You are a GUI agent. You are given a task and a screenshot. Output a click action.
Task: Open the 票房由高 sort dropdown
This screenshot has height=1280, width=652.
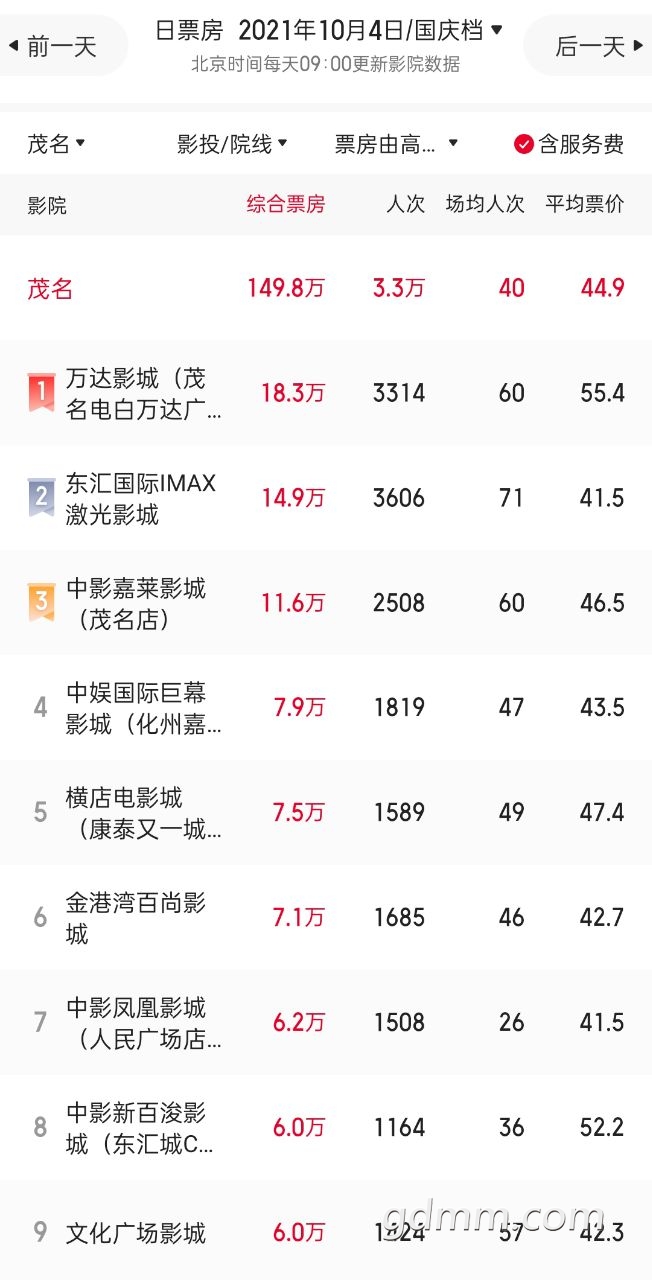397,144
